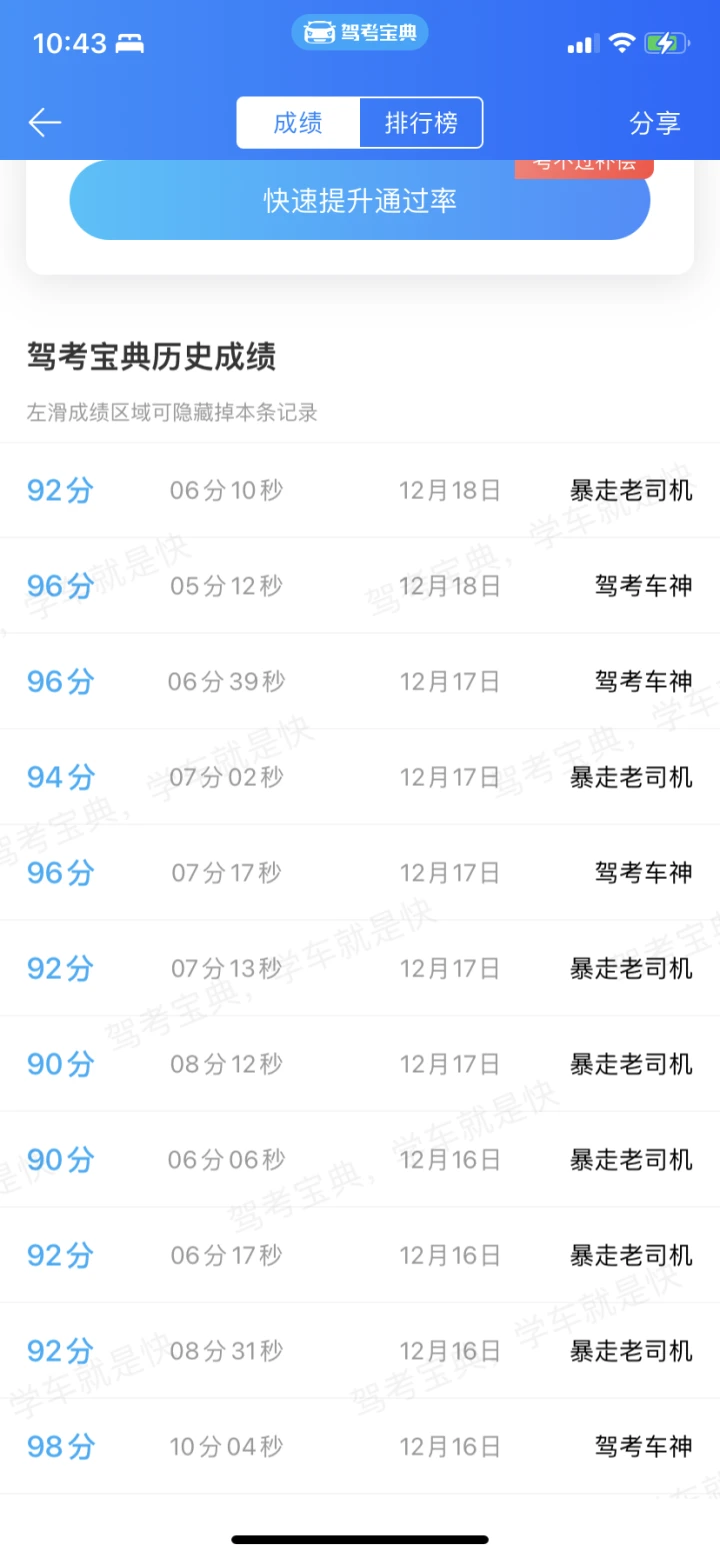This screenshot has height=1558, width=720.
Task: Open the 96分 record with time 07分17秒
Action: (360, 873)
